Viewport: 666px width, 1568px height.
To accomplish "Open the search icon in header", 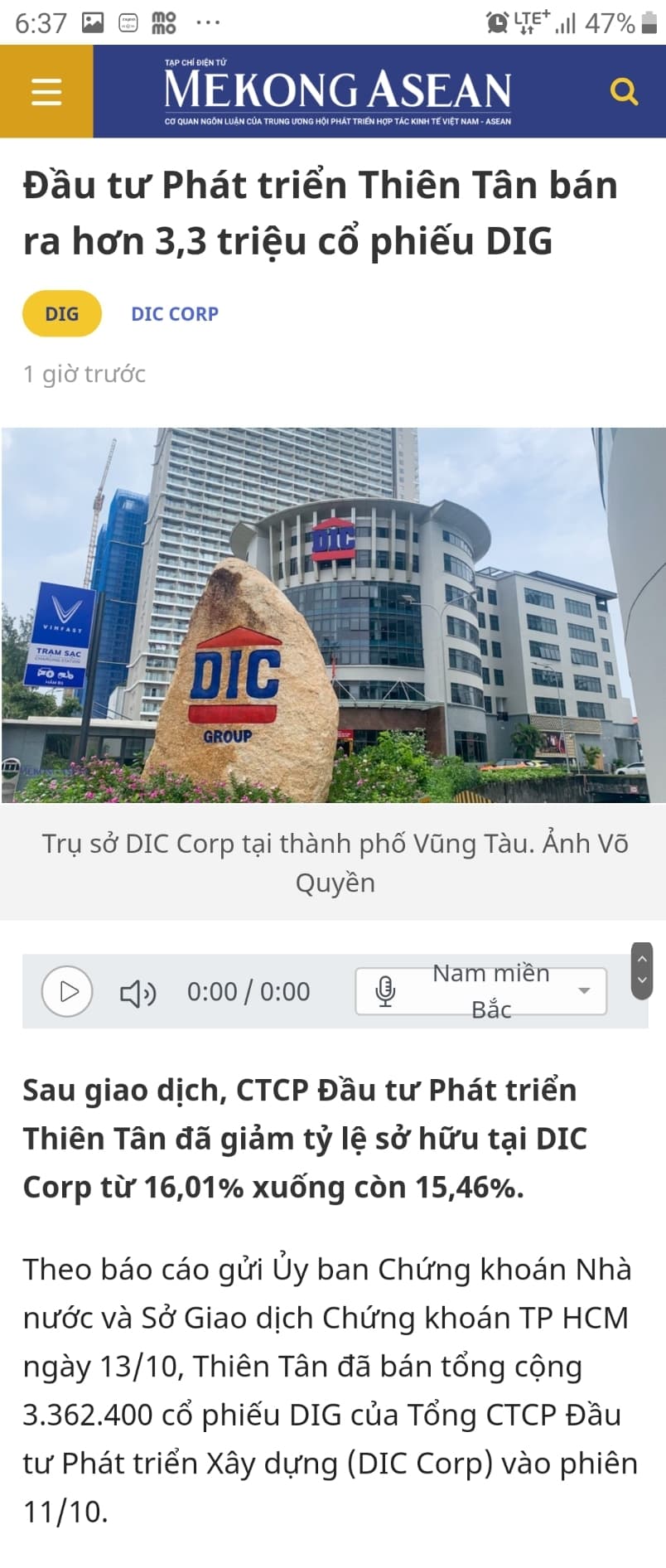I will point(624,91).
